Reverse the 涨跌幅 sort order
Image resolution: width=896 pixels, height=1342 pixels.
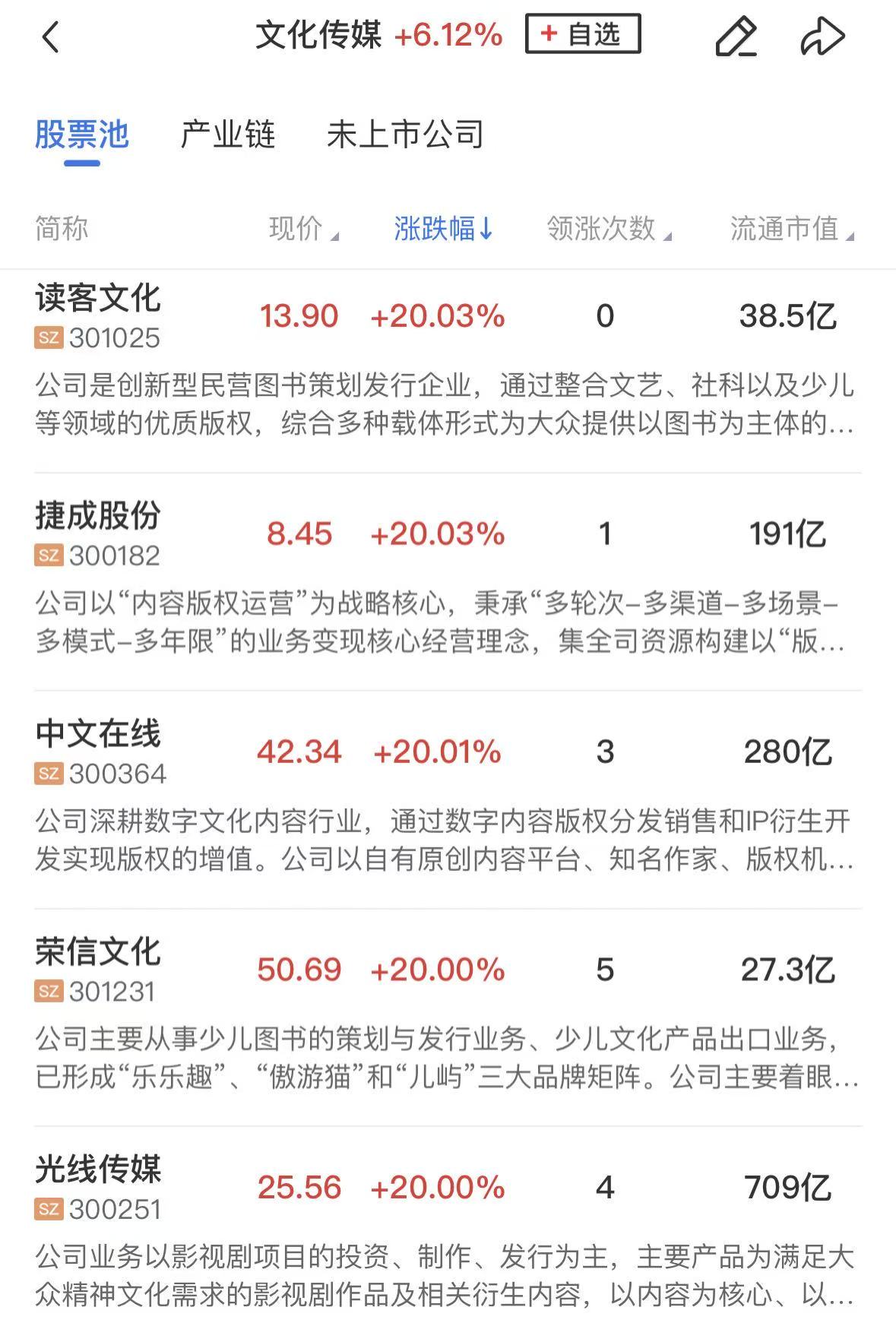[443, 228]
